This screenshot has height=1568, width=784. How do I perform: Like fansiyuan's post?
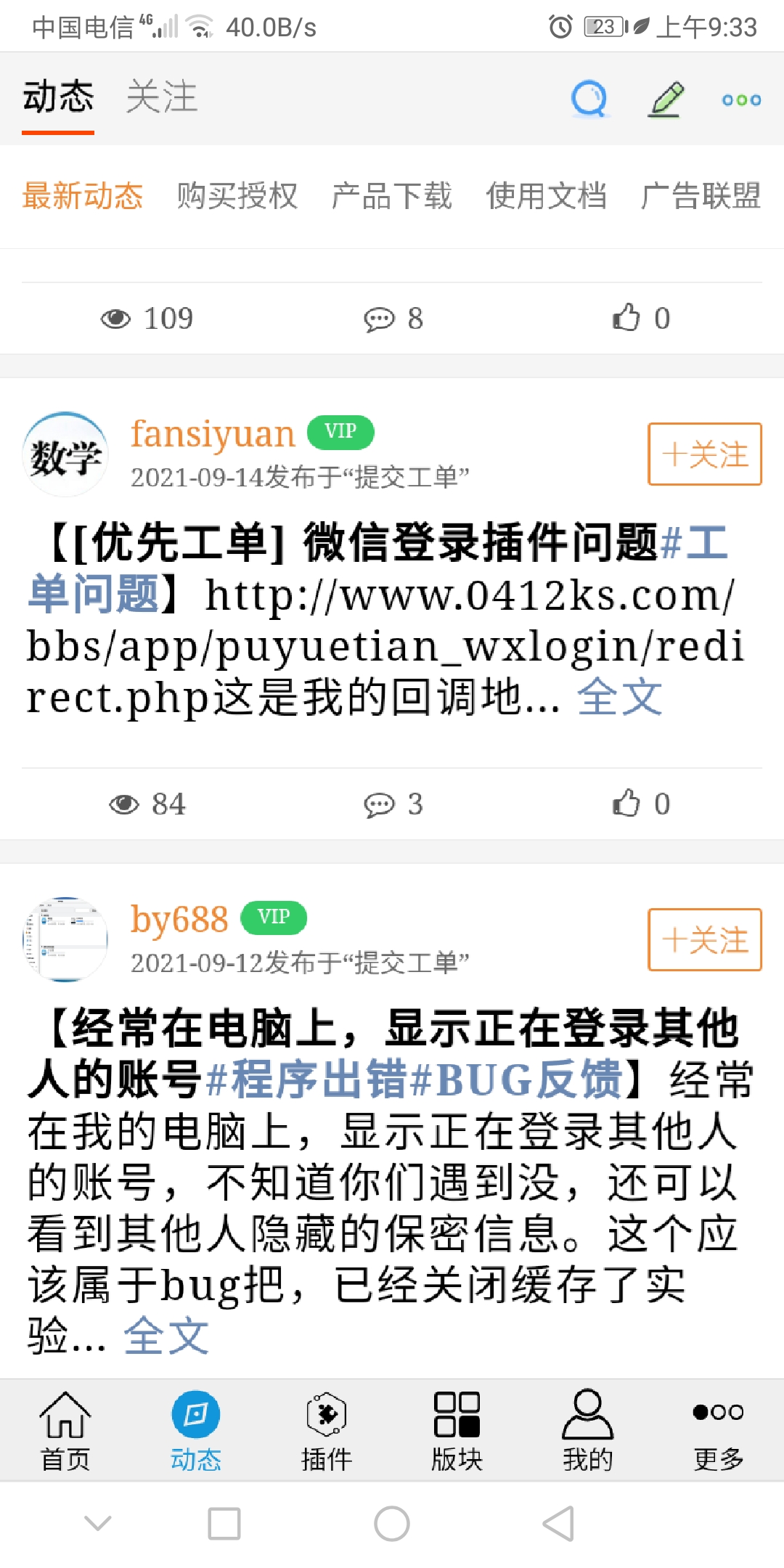(640, 804)
